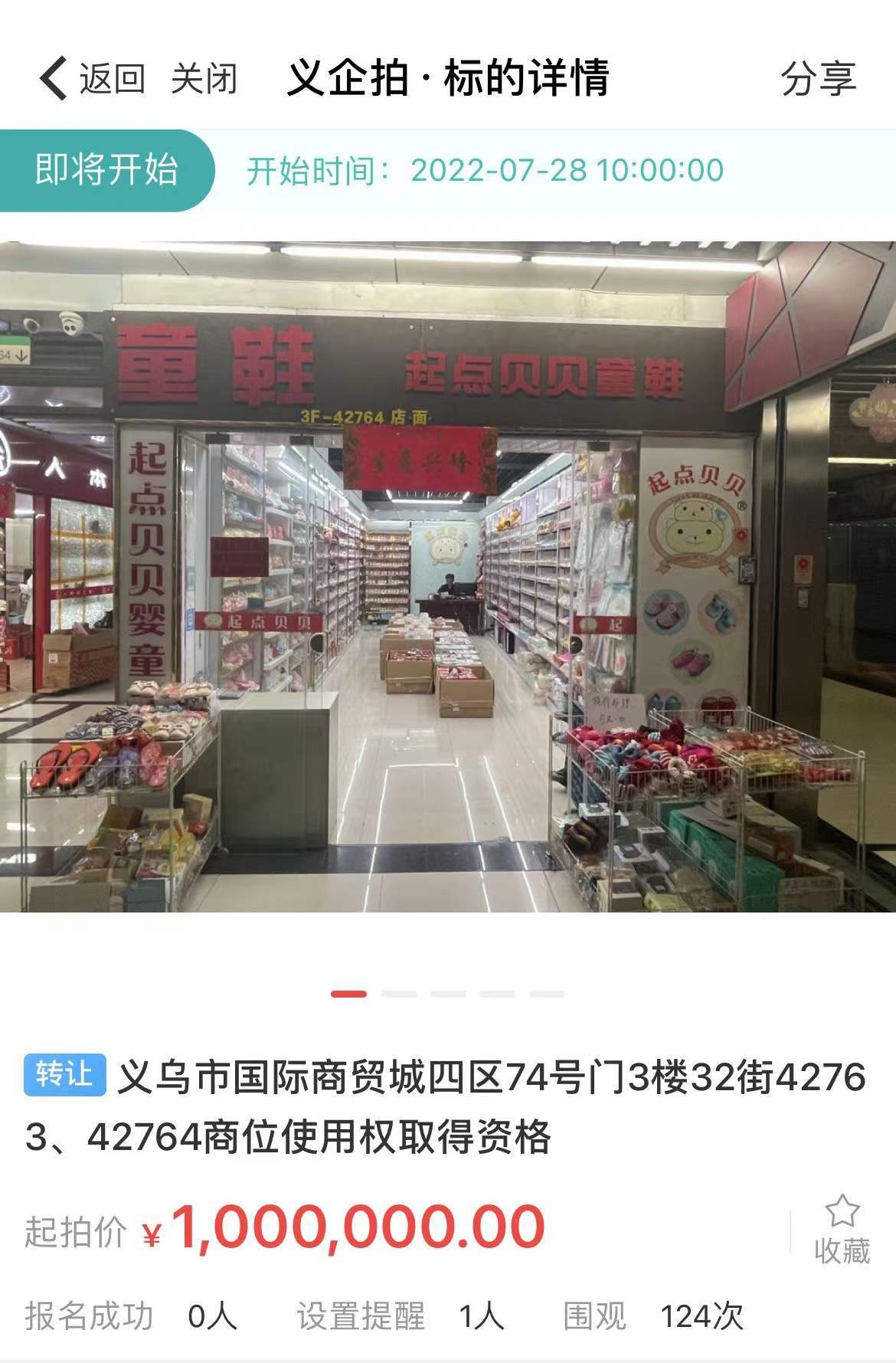Close the page with 关闭

point(204,79)
